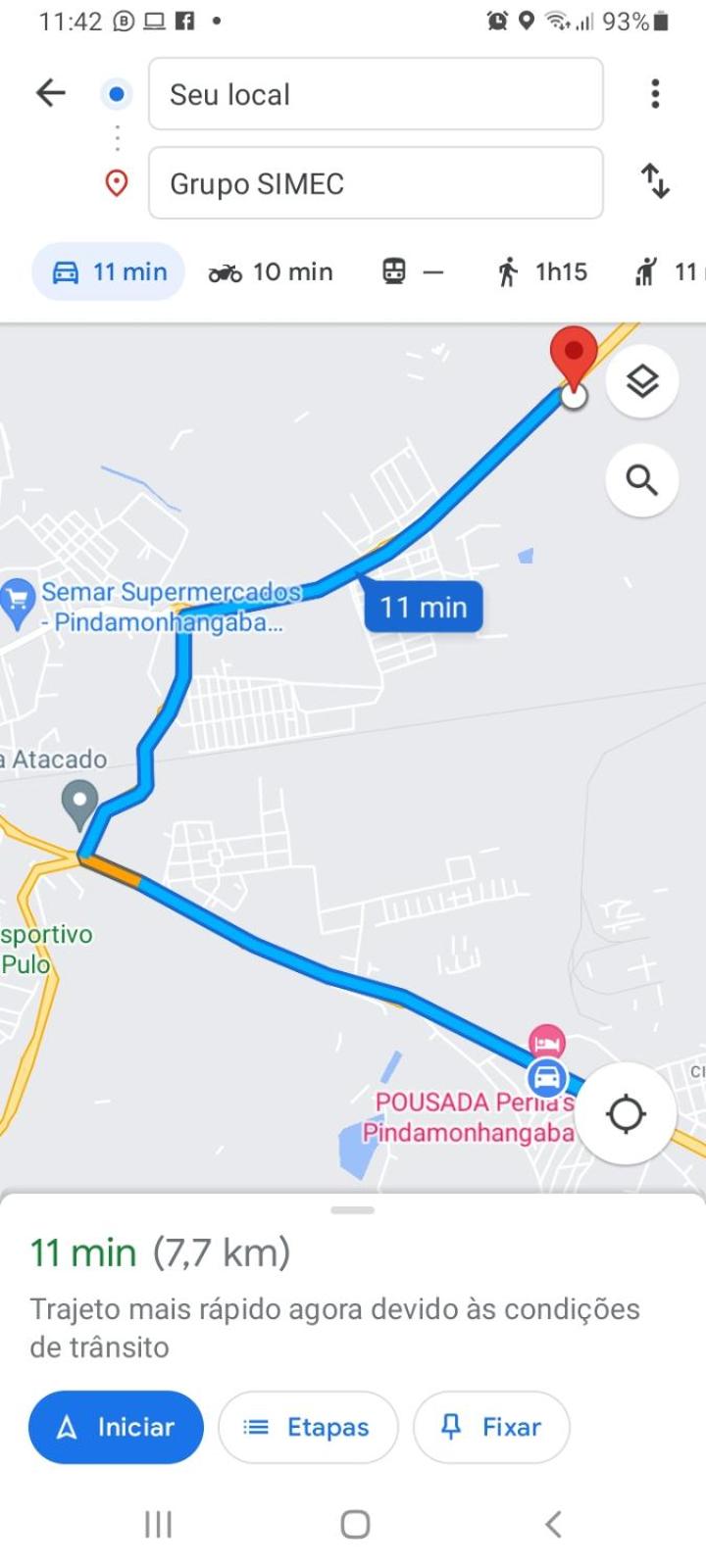The image size is (706, 1568).
Task: Edit the starting point 'Seu local'
Action: coord(376,94)
